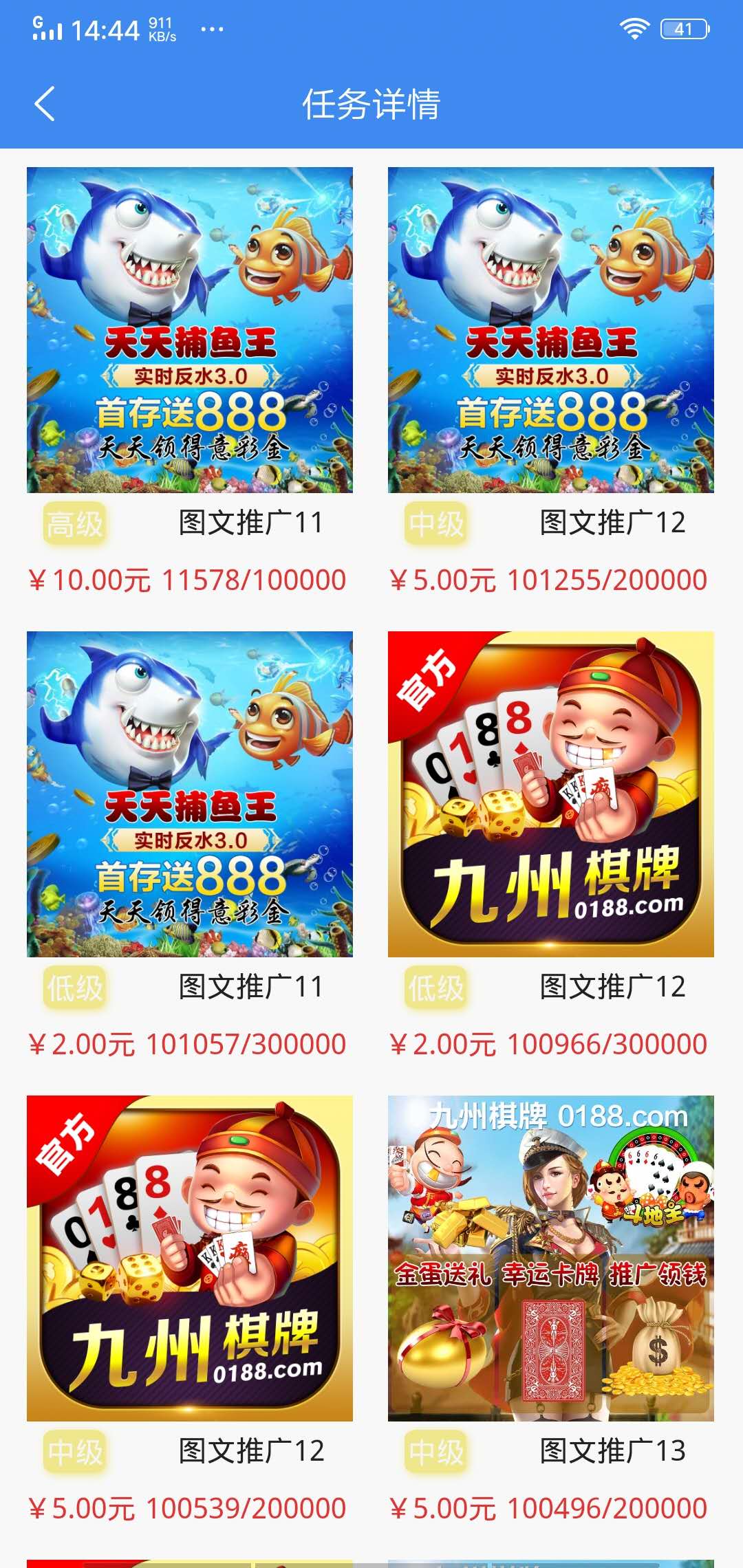Select the 低级 badge on the lower-left task
Screen dimensions: 743x1568
[74, 986]
